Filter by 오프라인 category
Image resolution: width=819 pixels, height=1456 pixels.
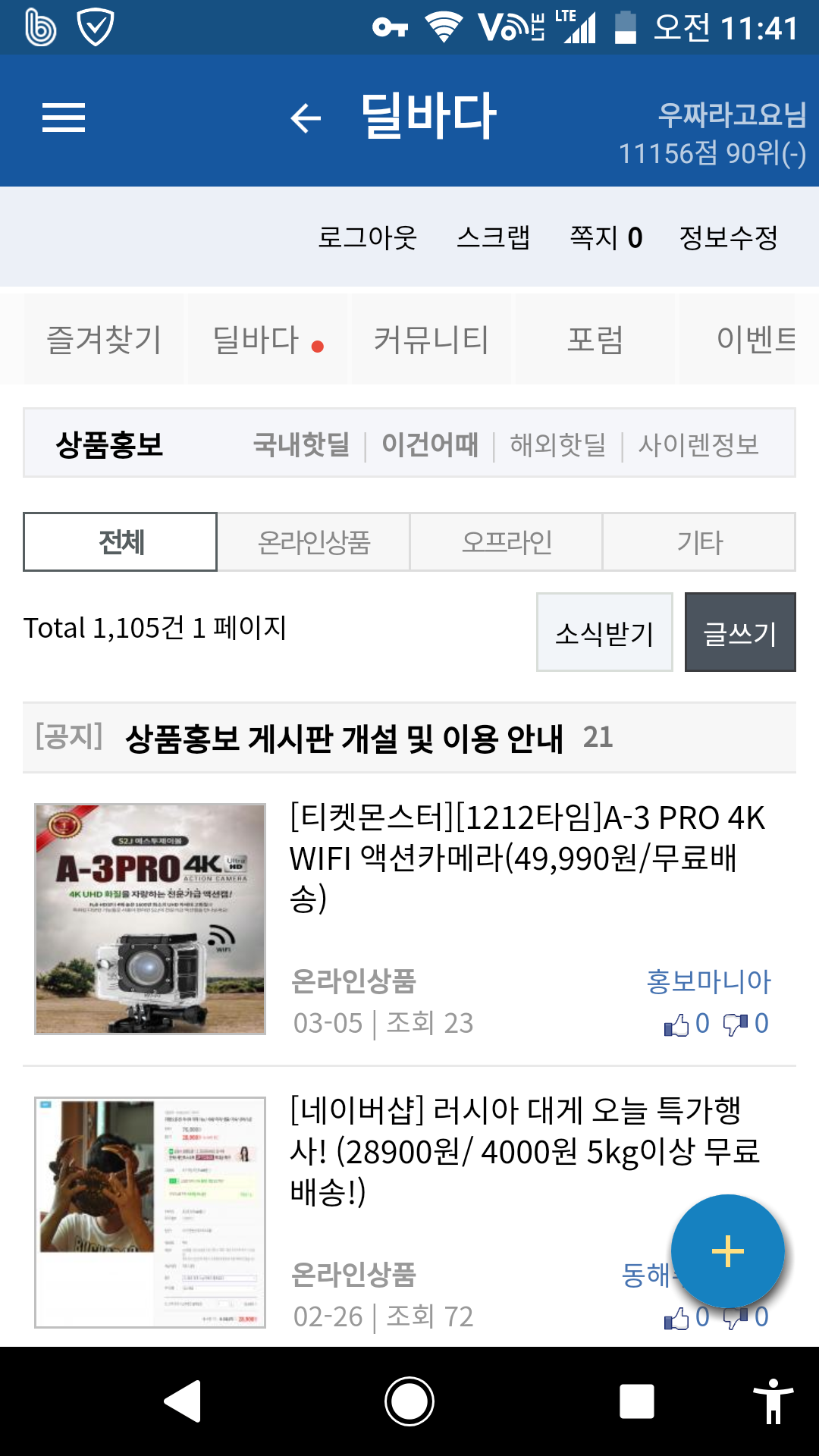coord(507,542)
